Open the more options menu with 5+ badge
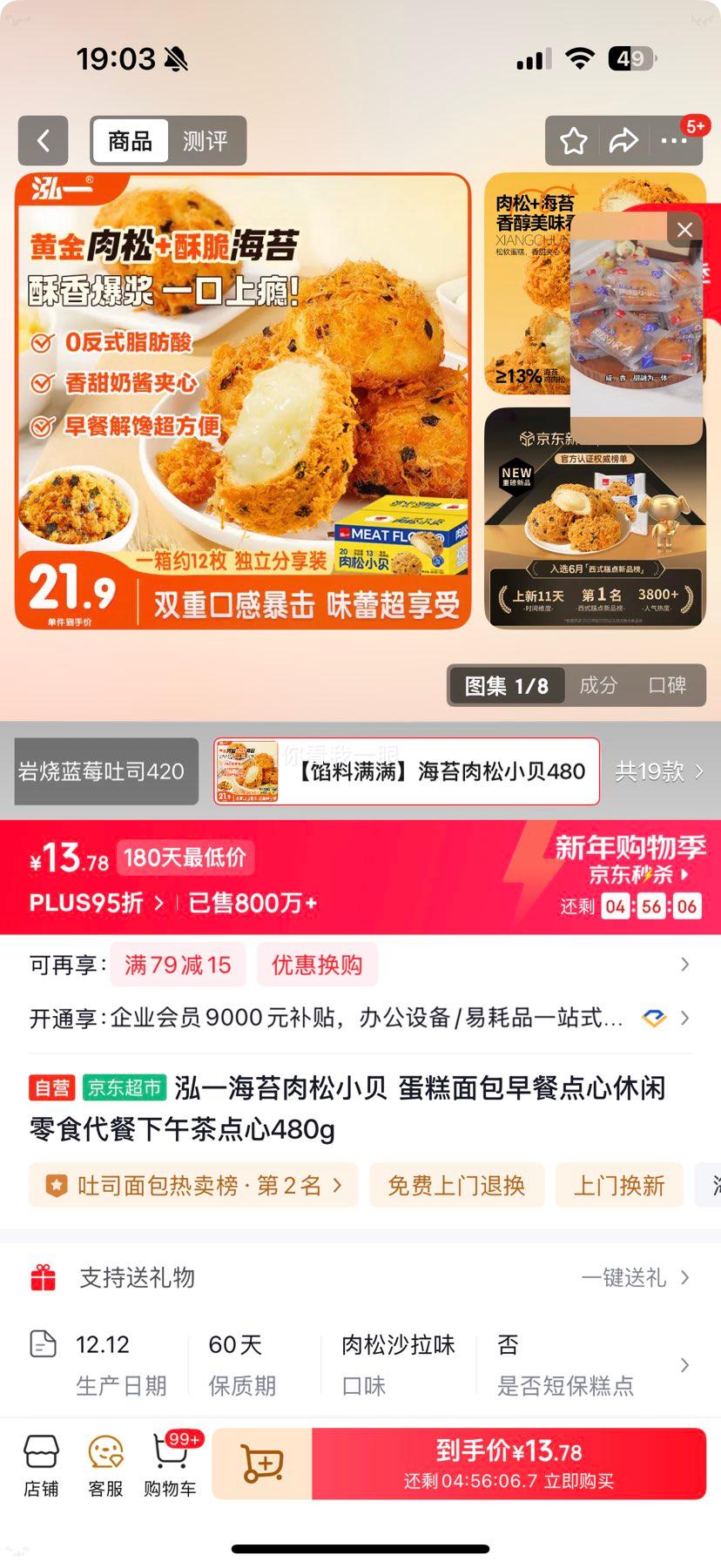721x1568 pixels. click(671, 140)
